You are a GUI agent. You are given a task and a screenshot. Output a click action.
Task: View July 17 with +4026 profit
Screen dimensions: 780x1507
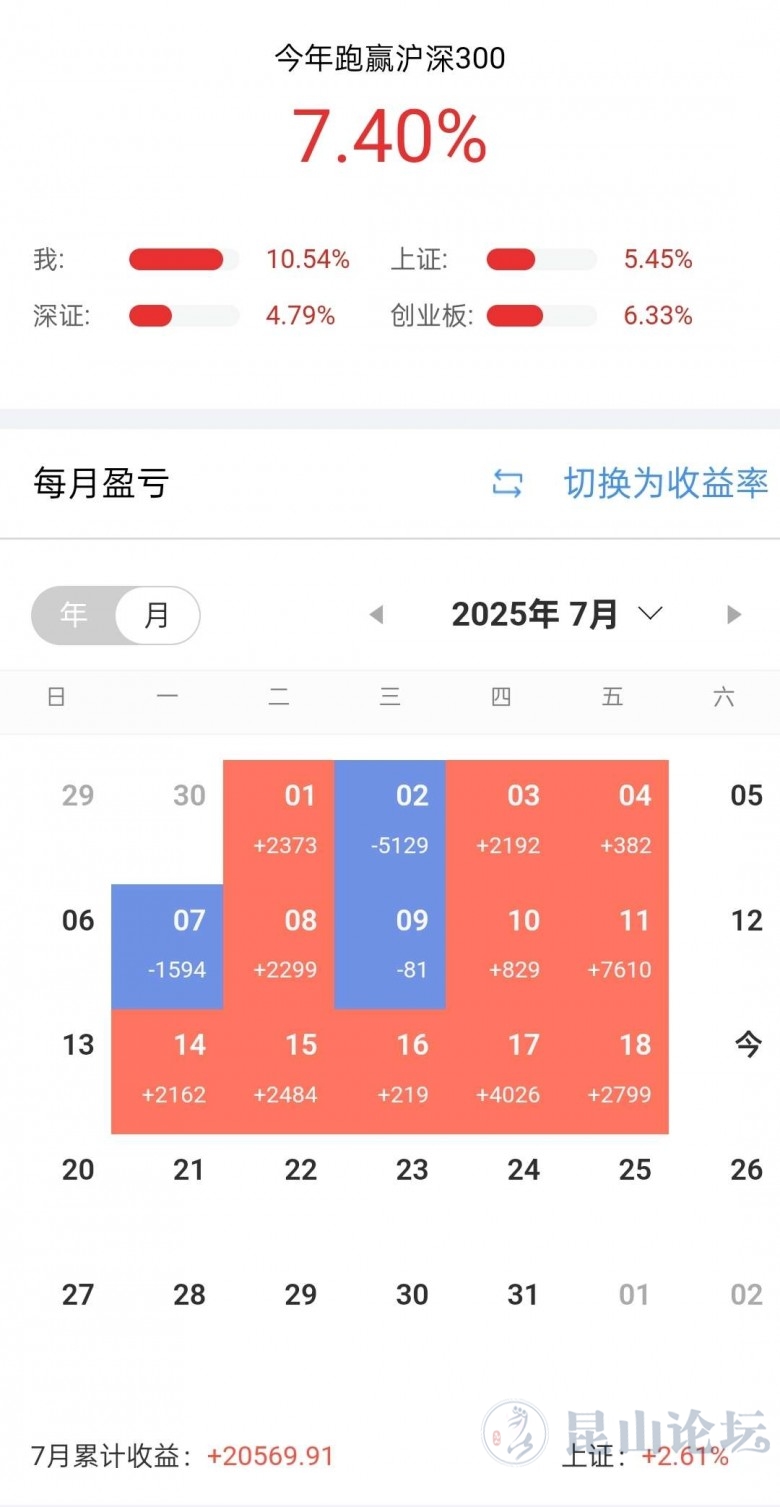tap(502, 1070)
